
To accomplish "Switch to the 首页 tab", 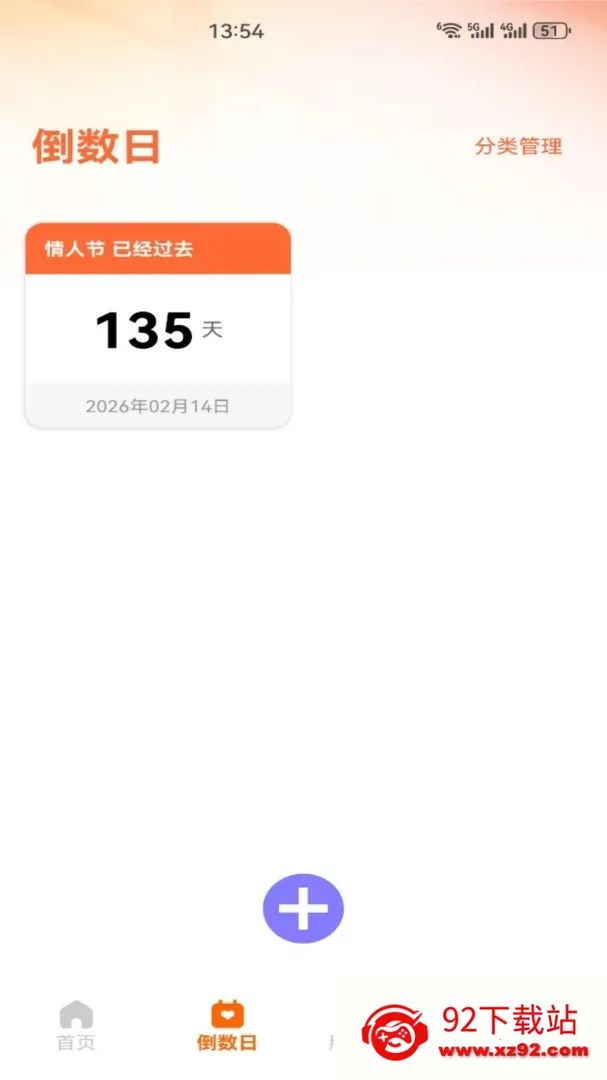I will (76, 1026).
